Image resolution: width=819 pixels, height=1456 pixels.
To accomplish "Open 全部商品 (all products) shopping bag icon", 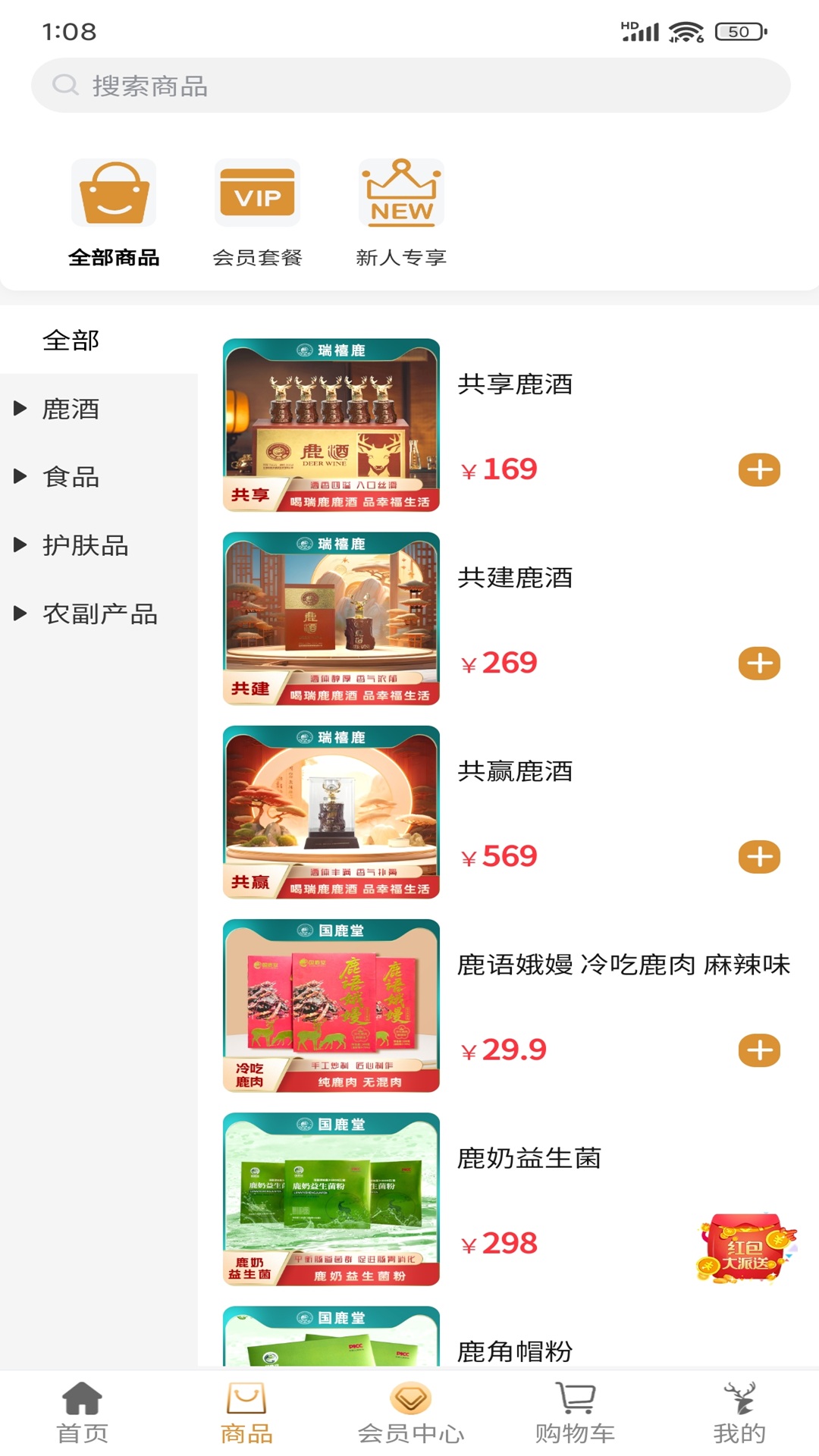I will (115, 193).
